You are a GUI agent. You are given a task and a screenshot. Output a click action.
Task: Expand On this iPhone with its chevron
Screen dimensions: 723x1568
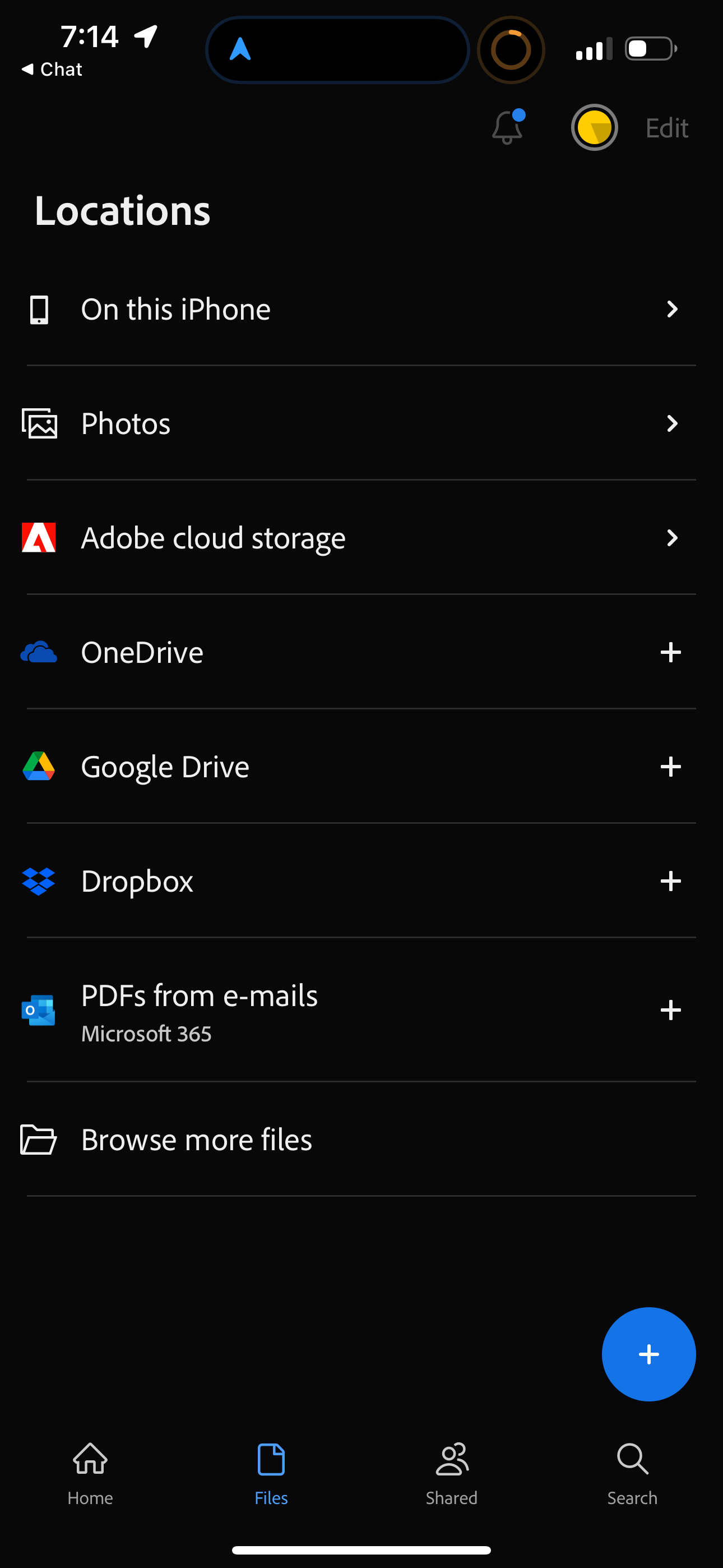pyautogui.click(x=671, y=309)
